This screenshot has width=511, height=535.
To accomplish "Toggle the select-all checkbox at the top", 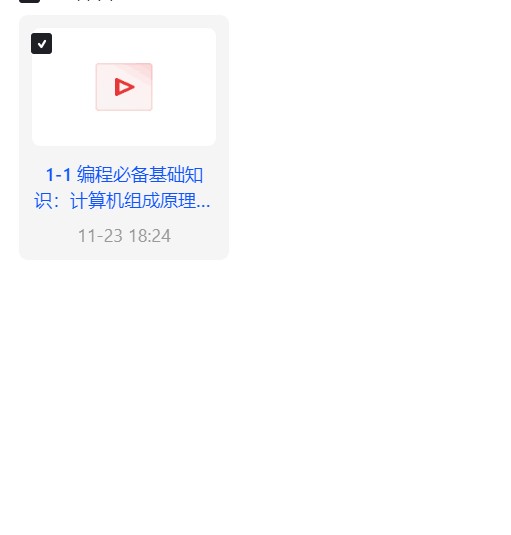I will pyautogui.click(x=29, y=1).
